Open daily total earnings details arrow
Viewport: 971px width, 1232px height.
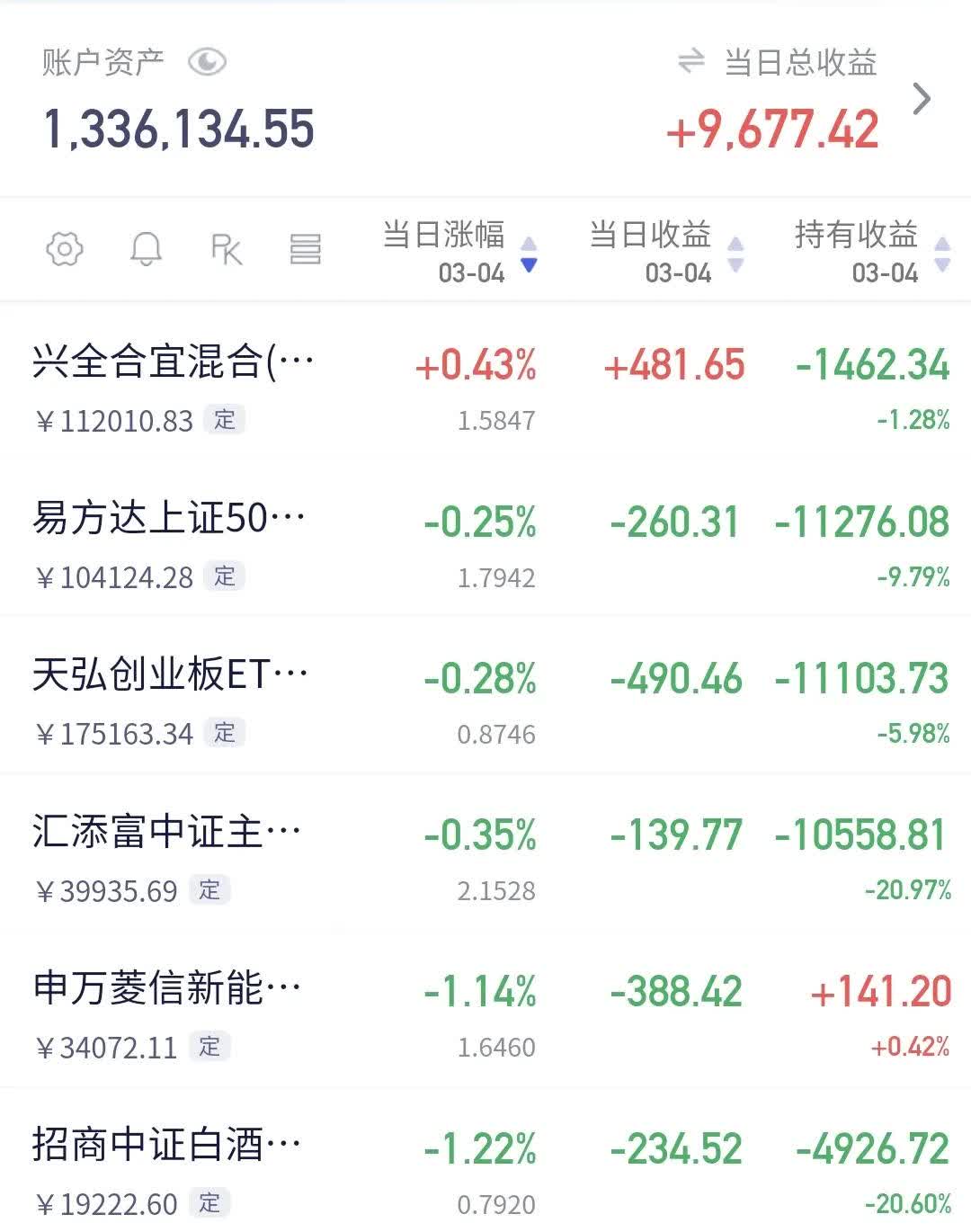point(921,99)
